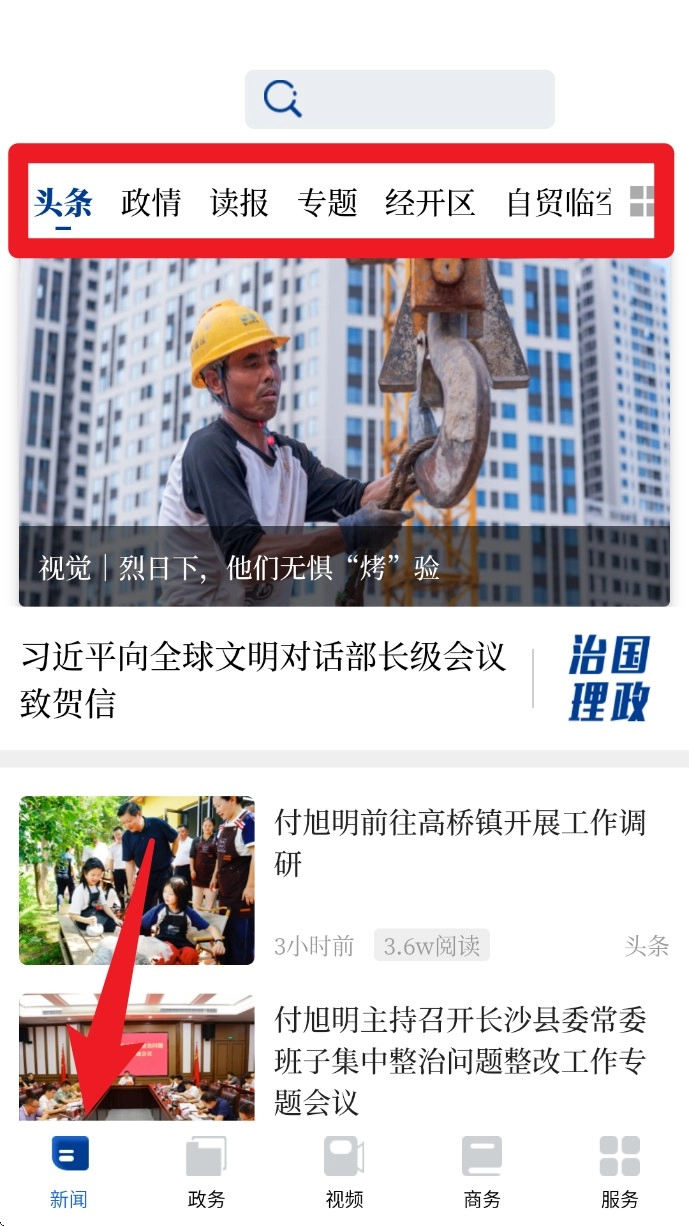Switch to the 政情 tab
689x1226 pixels.
click(x=151, y=203)
